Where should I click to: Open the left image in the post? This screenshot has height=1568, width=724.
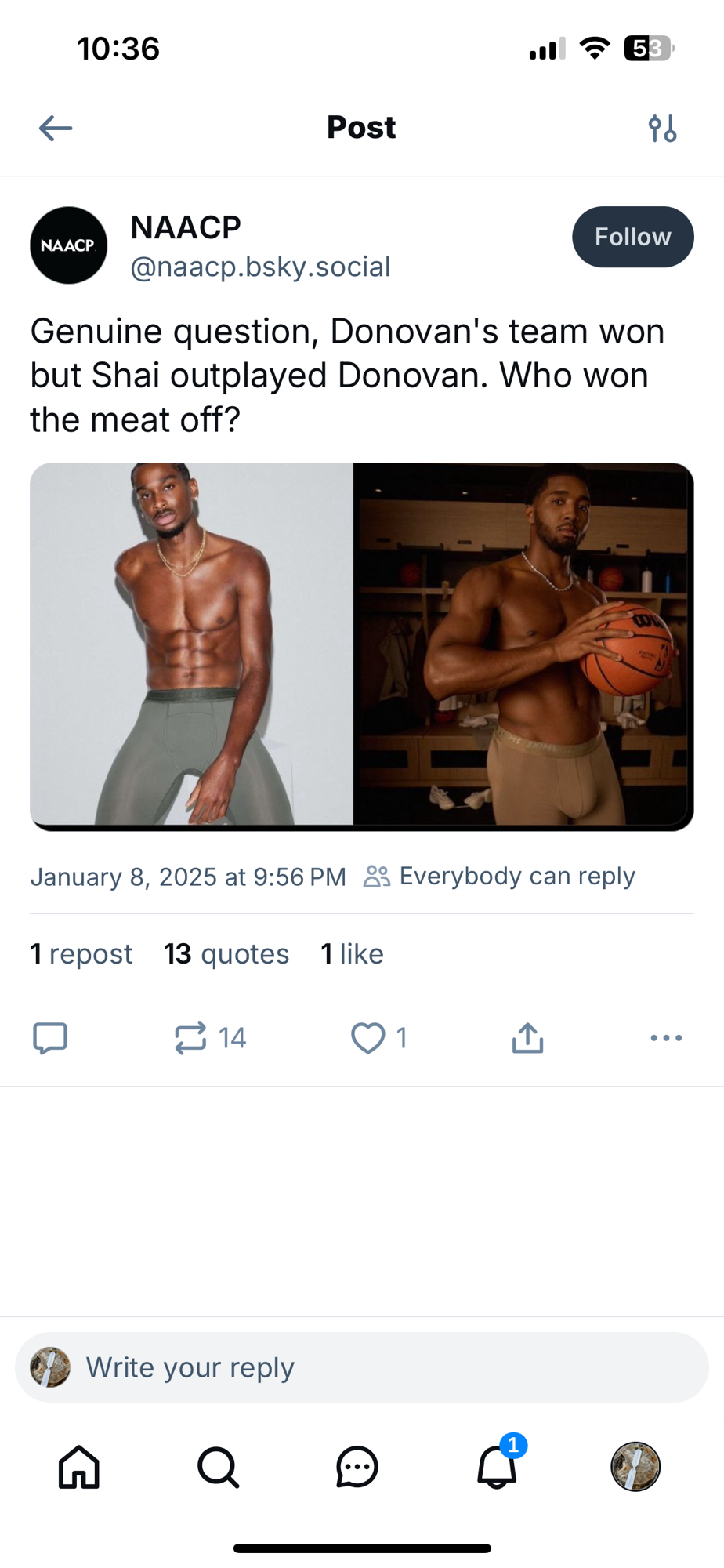tap(192, 644)
